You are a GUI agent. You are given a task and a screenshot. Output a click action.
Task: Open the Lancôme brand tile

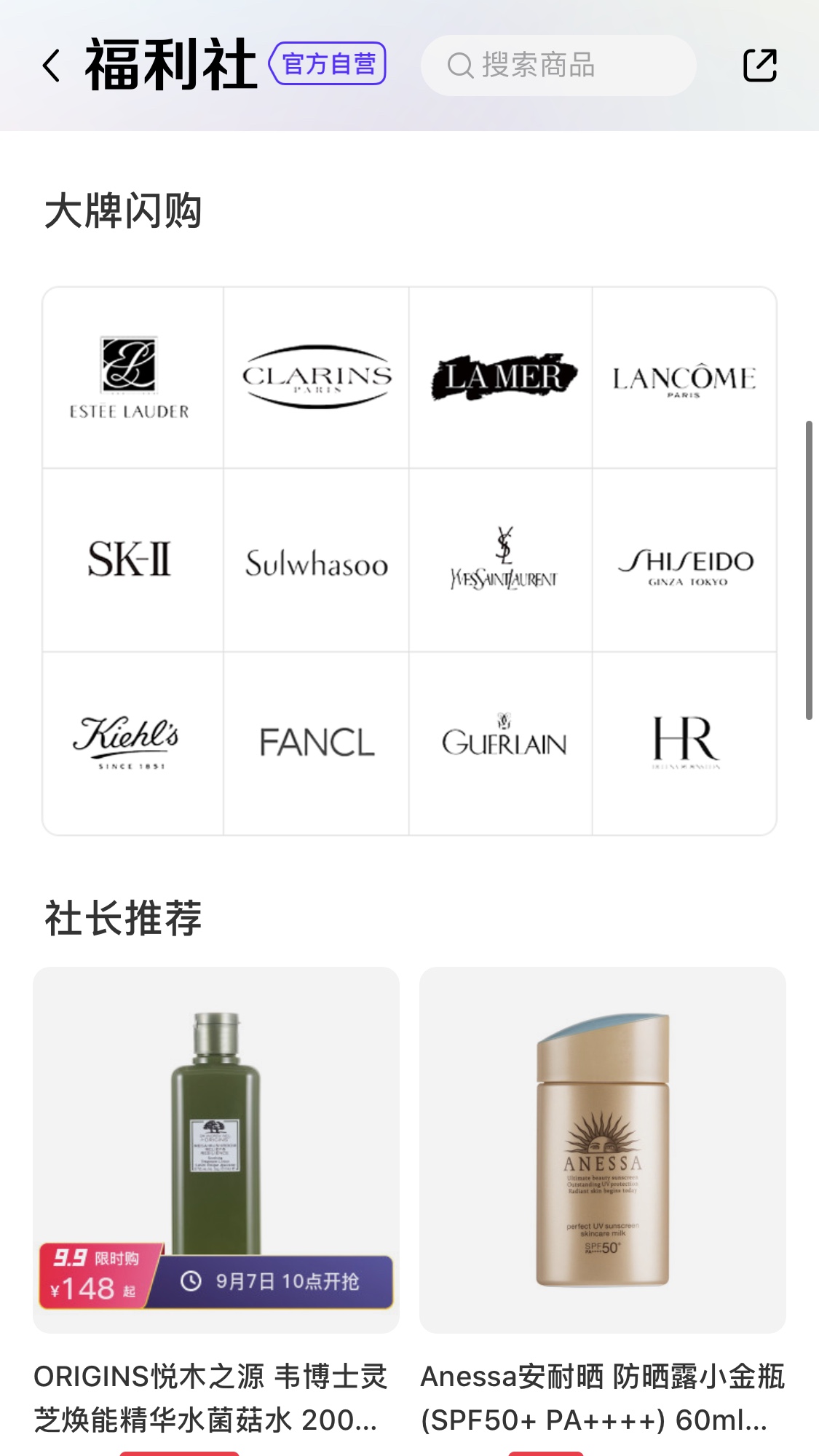684,378
